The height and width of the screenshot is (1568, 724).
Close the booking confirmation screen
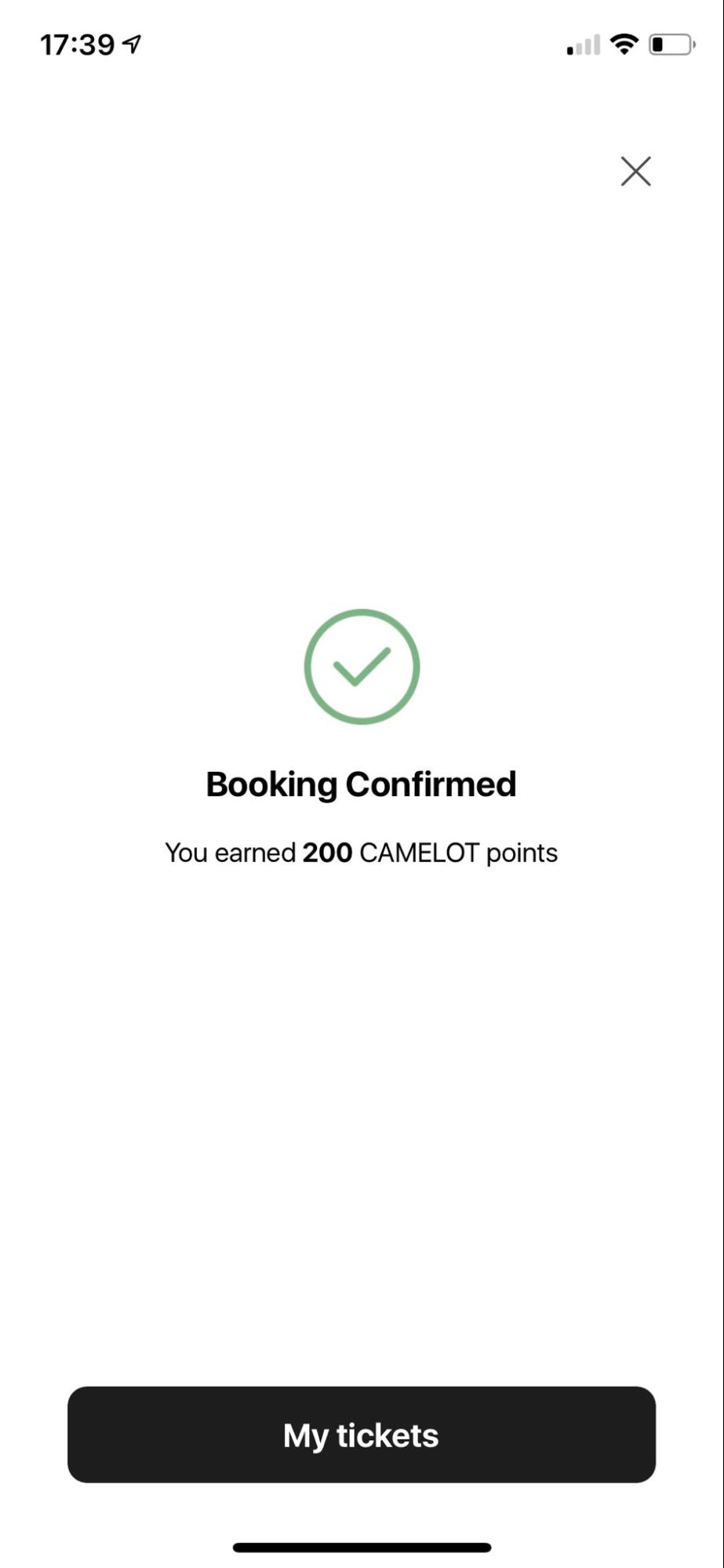(635, 171)
